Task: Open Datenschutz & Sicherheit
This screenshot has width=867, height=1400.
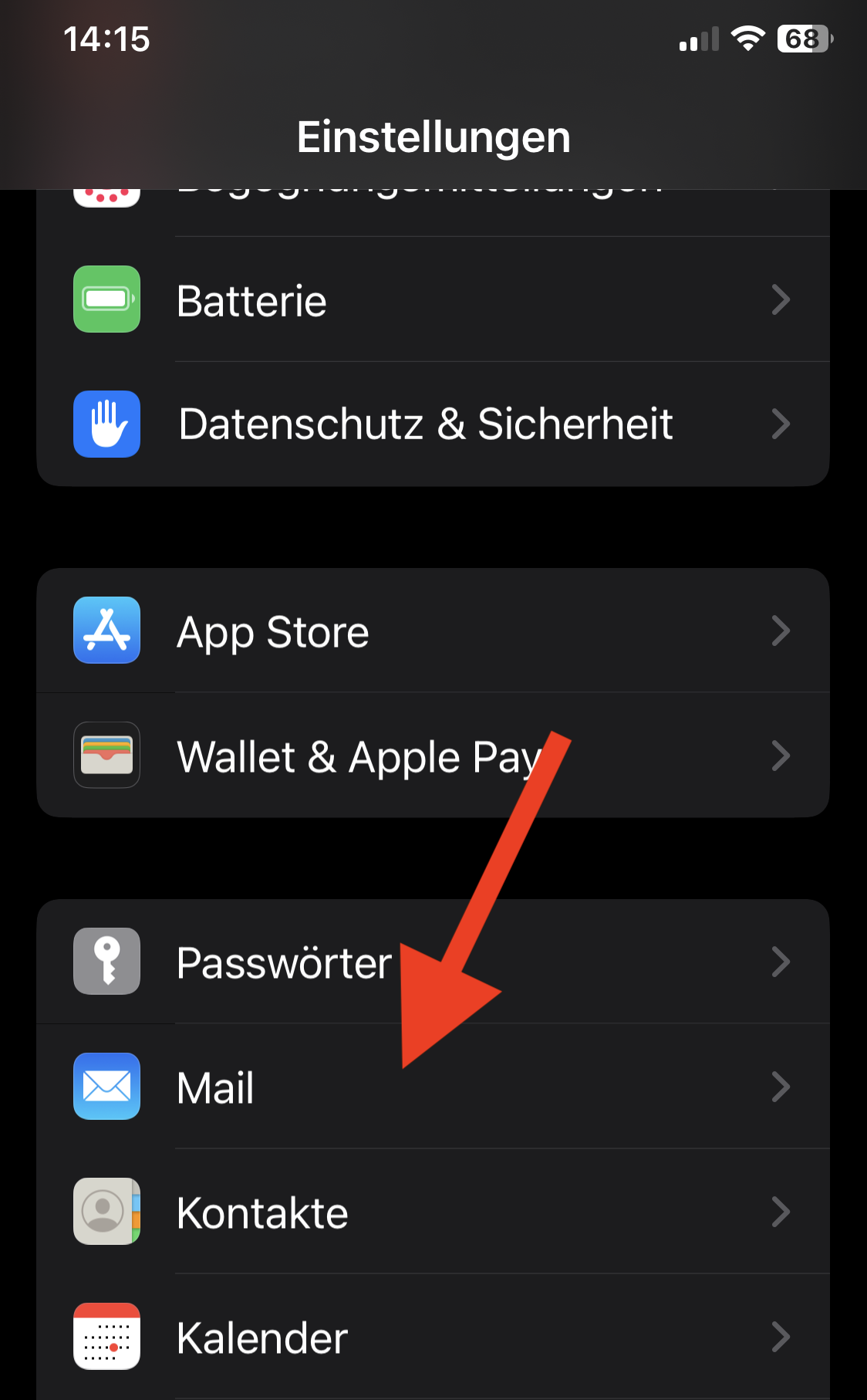Action: pyautogui.click(x=433, y=424)
